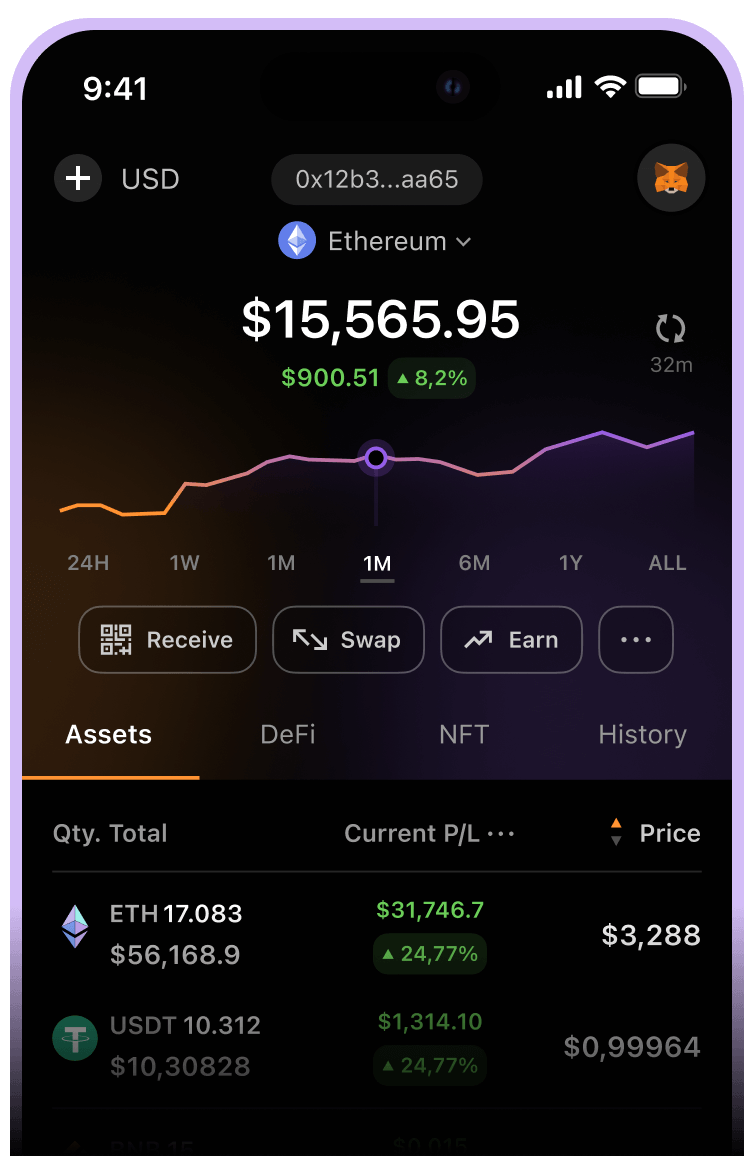This screenshot has height=1156, width=756.
Task: Select the highlighted point on price chart
Action: [x=376, y=457]
